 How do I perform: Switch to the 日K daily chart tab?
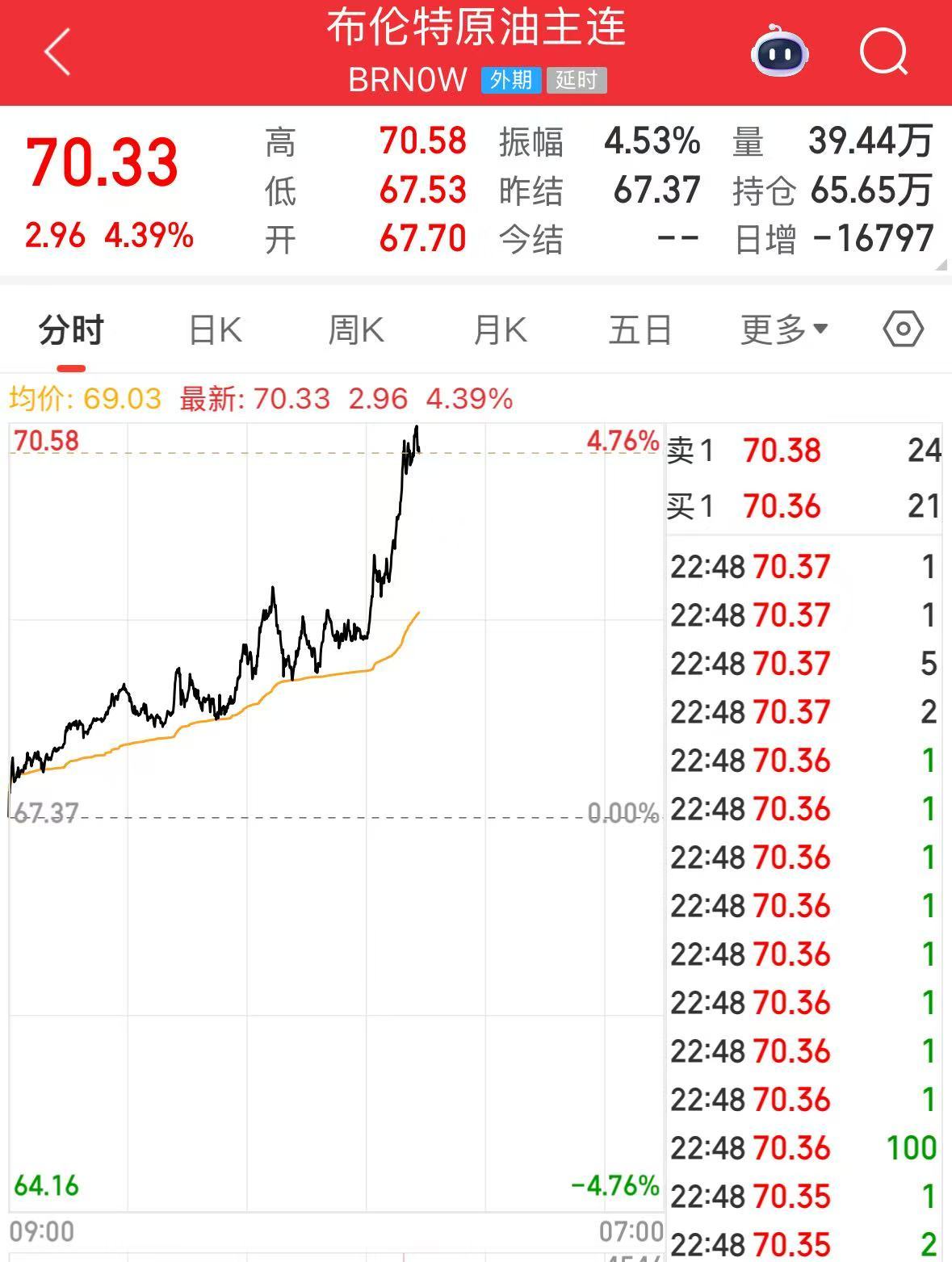tap(214, 329)
